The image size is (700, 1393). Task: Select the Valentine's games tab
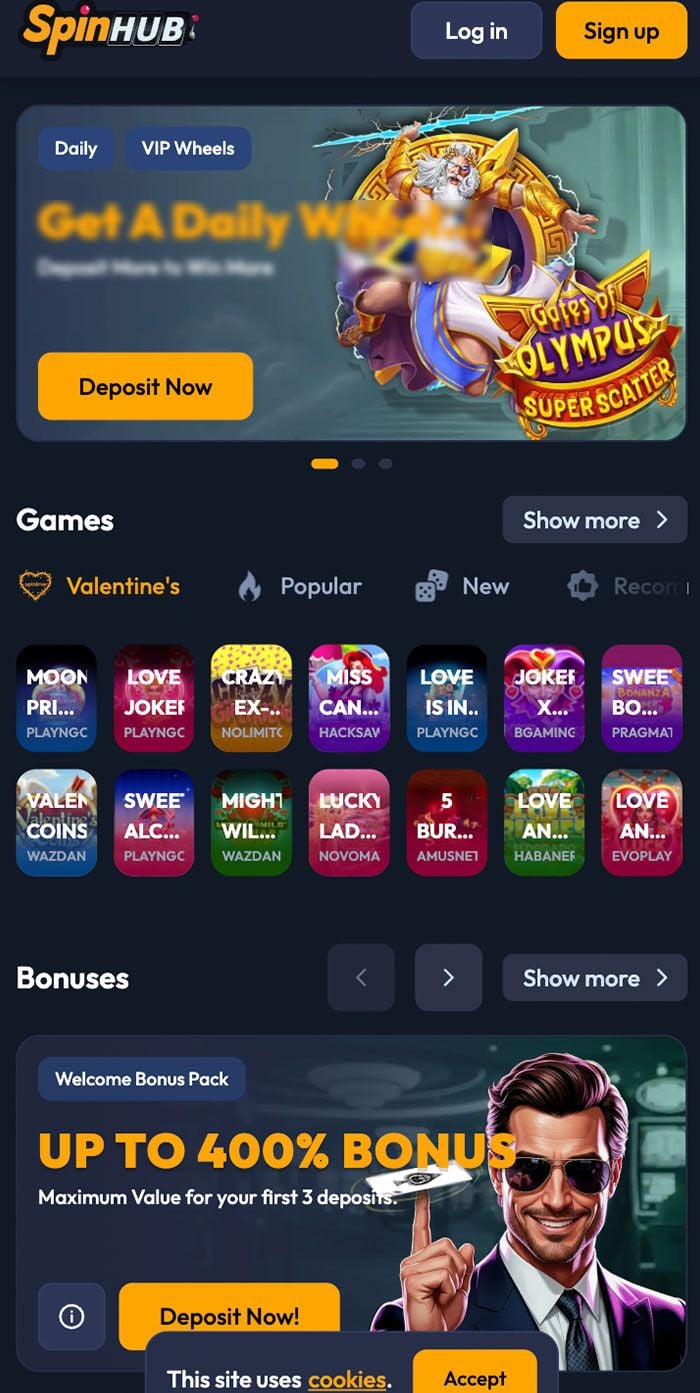pos(100,586)
